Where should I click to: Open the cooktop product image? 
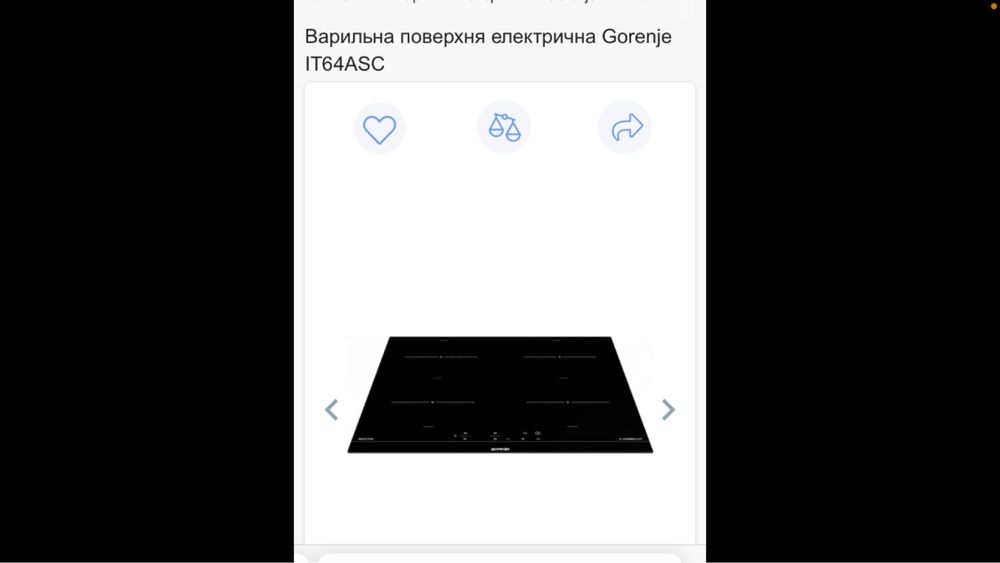tap(500, 393)
